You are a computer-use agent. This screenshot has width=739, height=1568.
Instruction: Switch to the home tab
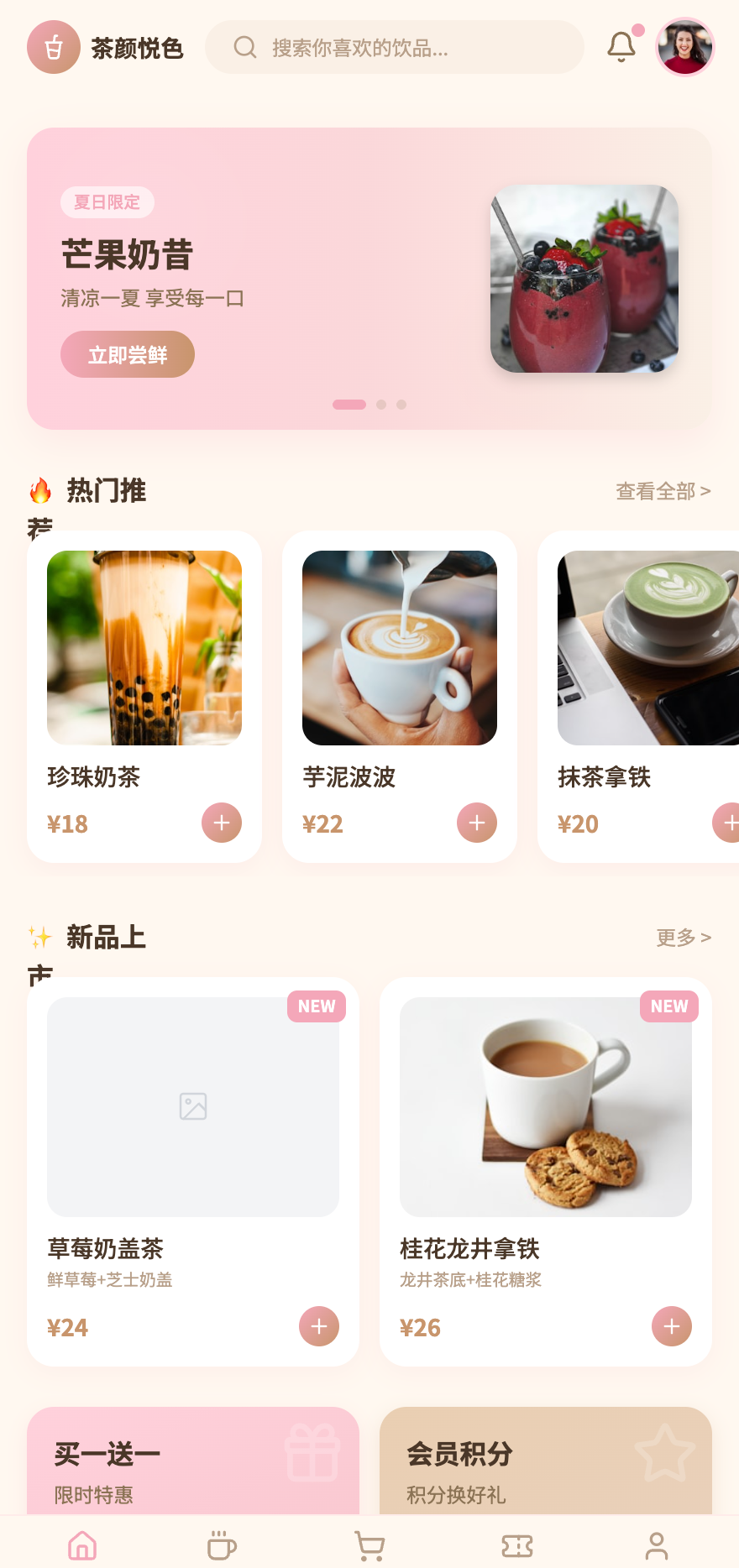coord(82,1545)
